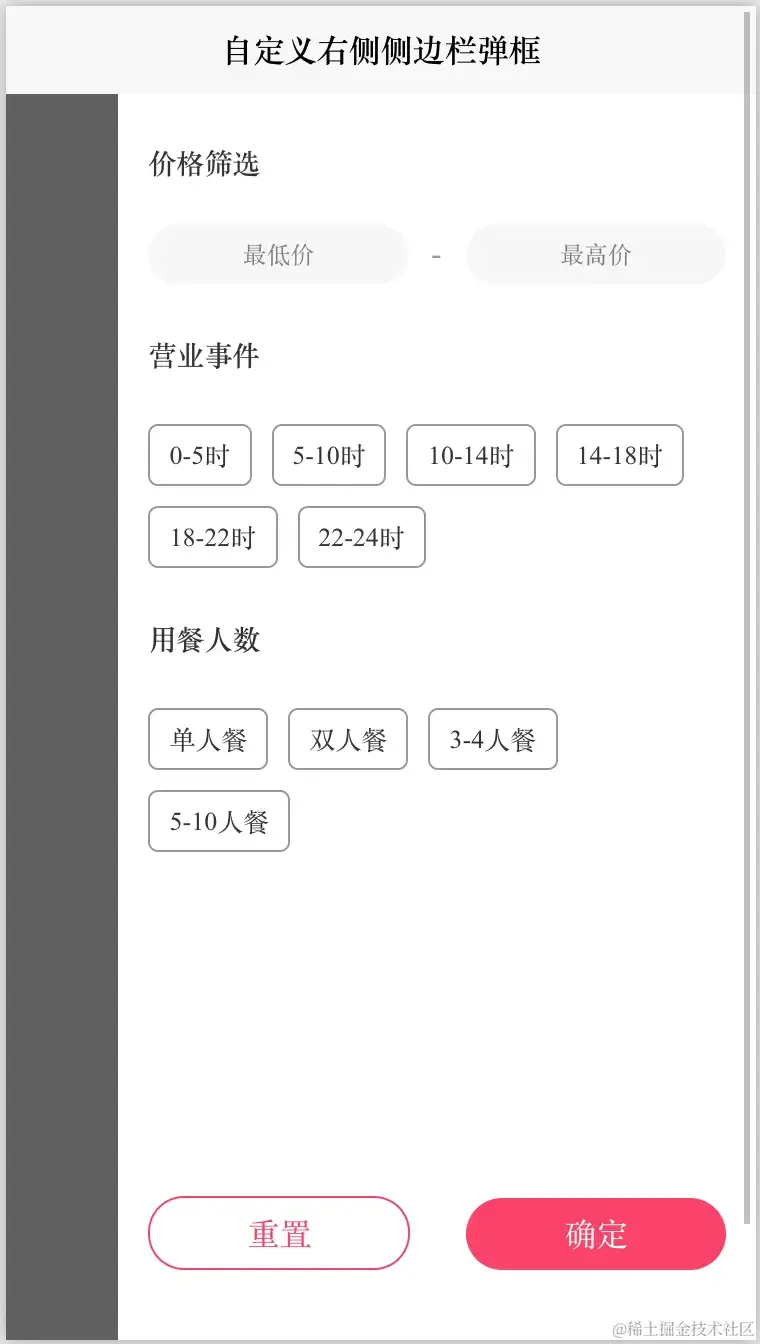
Task: Pick the 18-22时 option
Action: pyautogui.click(x=213, y=538)
